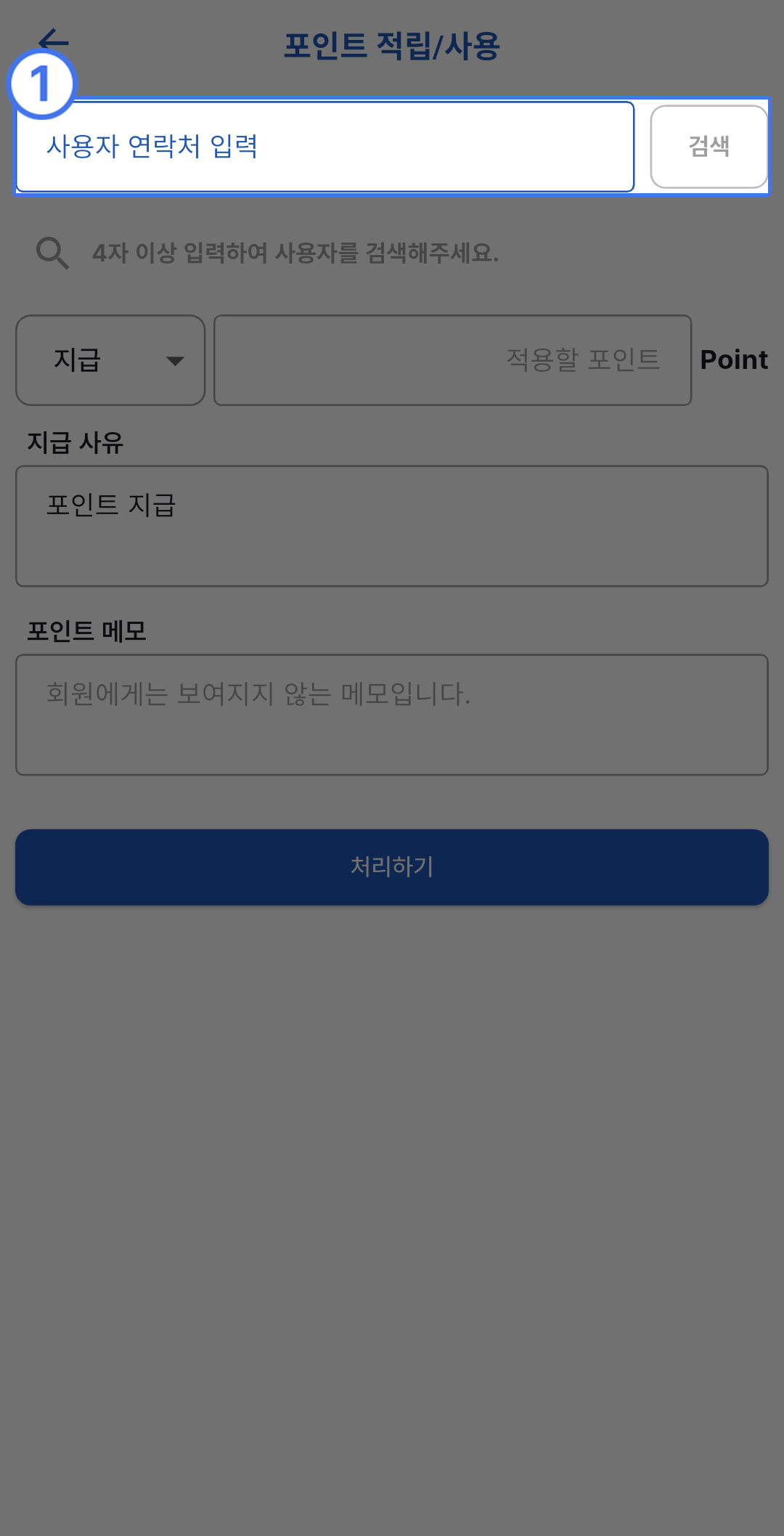Screen dimensions: 784x1536
Task: Submit with the 처리하기 button
Action: [x=392, y=867]
